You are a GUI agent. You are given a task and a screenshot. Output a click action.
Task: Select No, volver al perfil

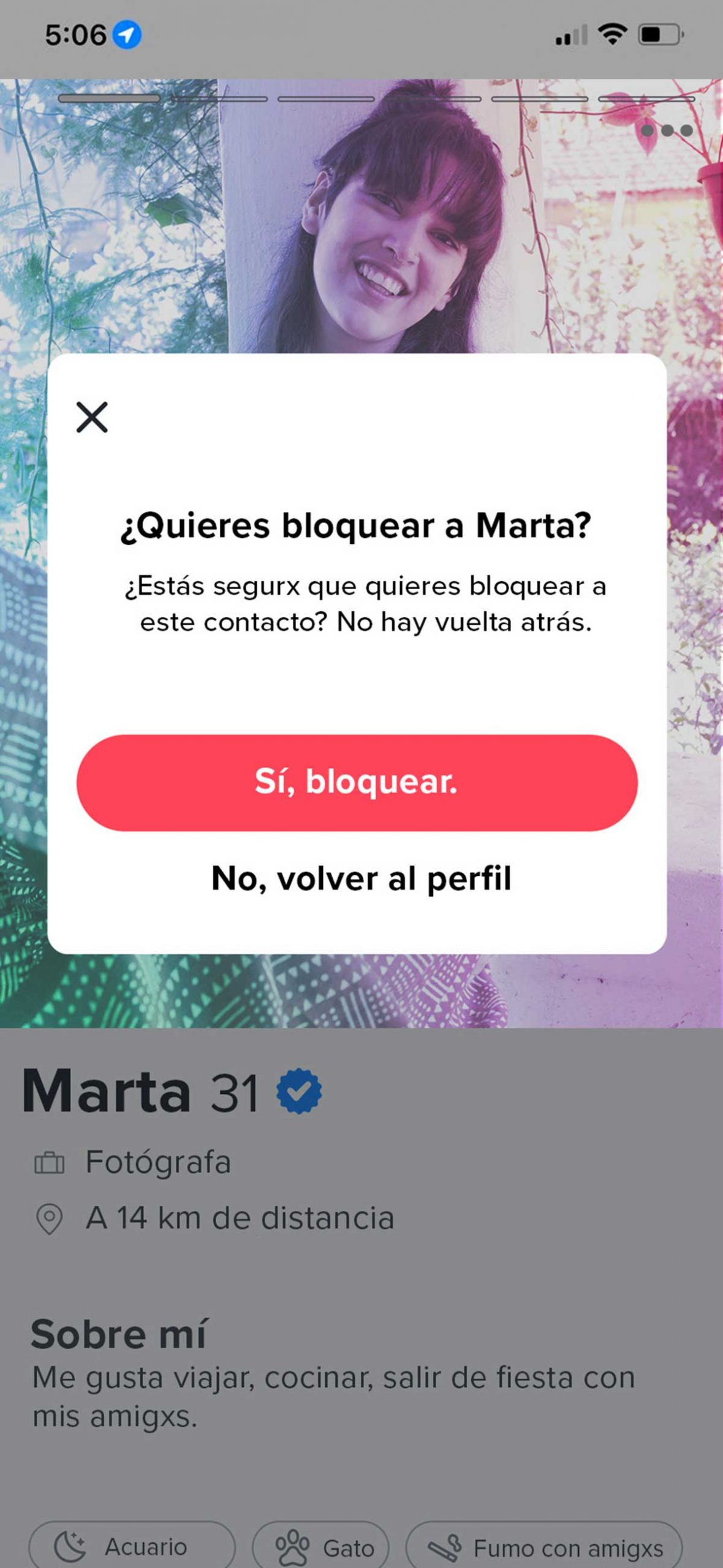point(361,878)
